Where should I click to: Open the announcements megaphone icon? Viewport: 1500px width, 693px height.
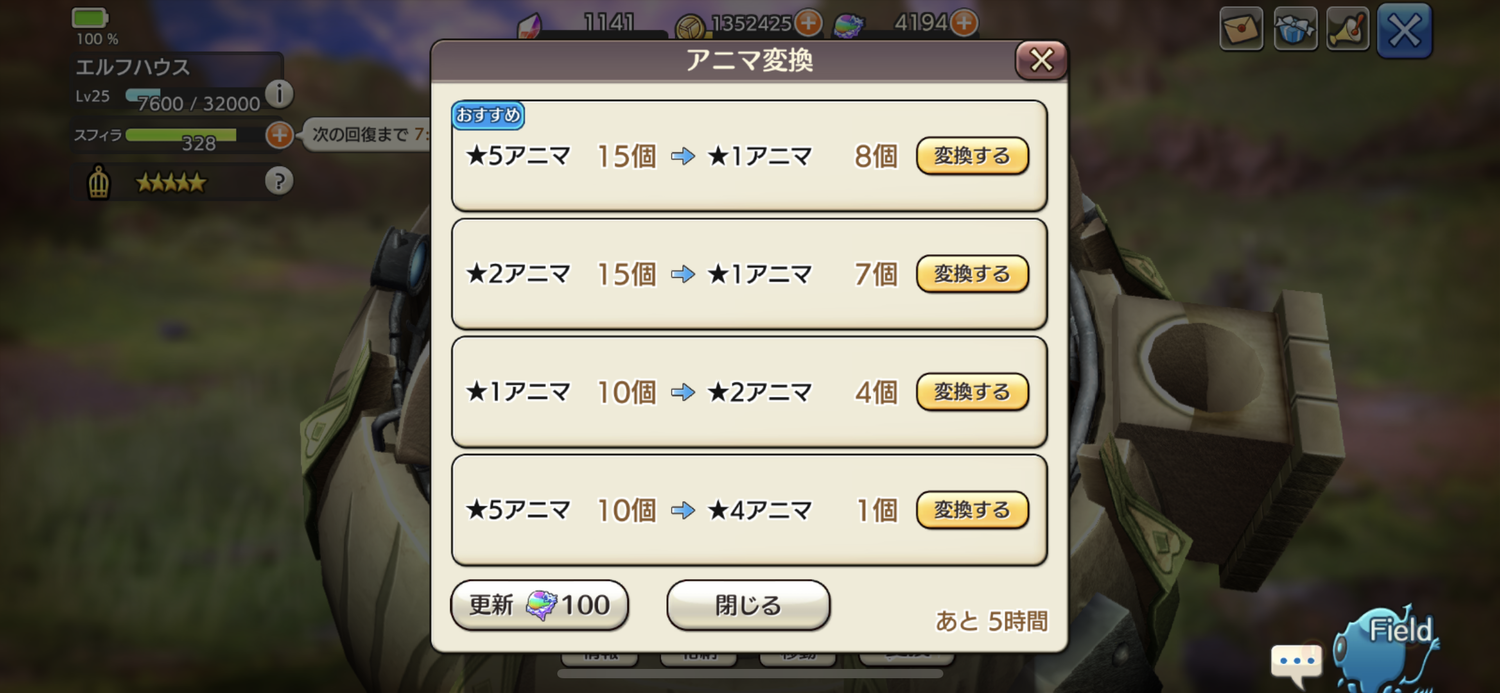(x=1347, y=29)
